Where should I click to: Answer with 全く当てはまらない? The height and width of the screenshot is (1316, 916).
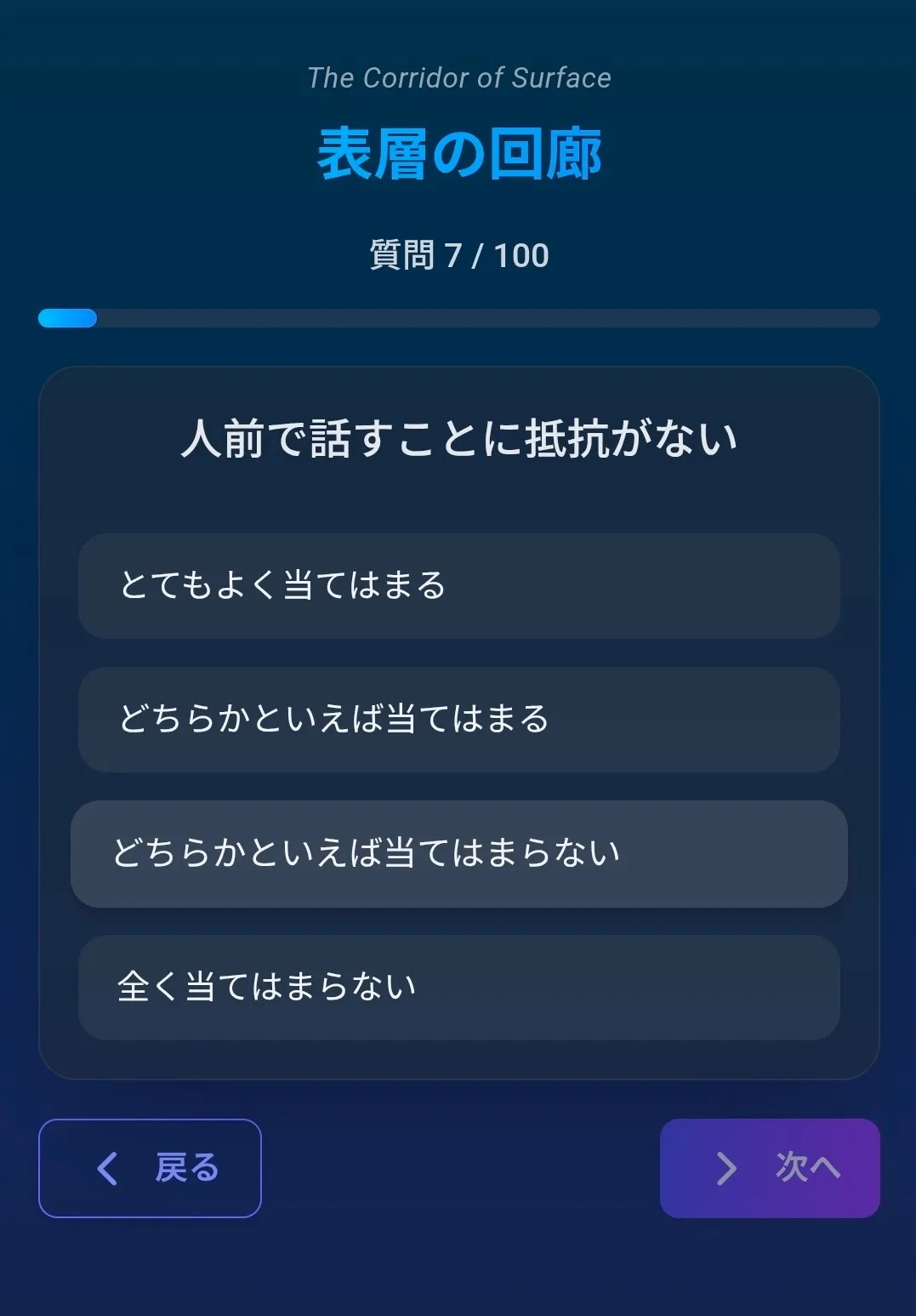458,987
